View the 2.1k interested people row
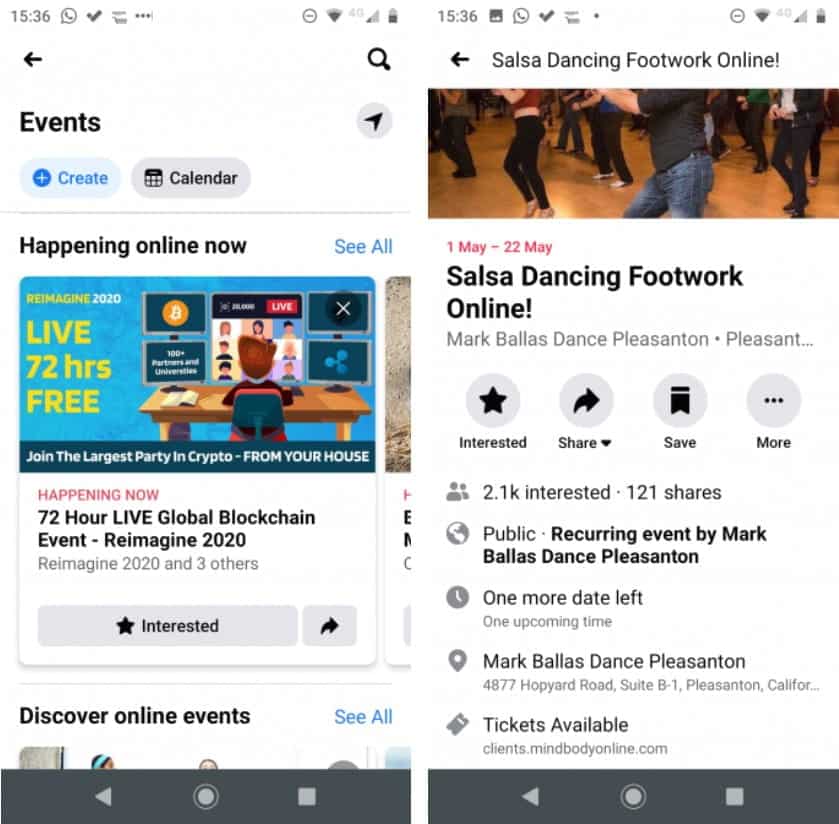 (600, 492)
